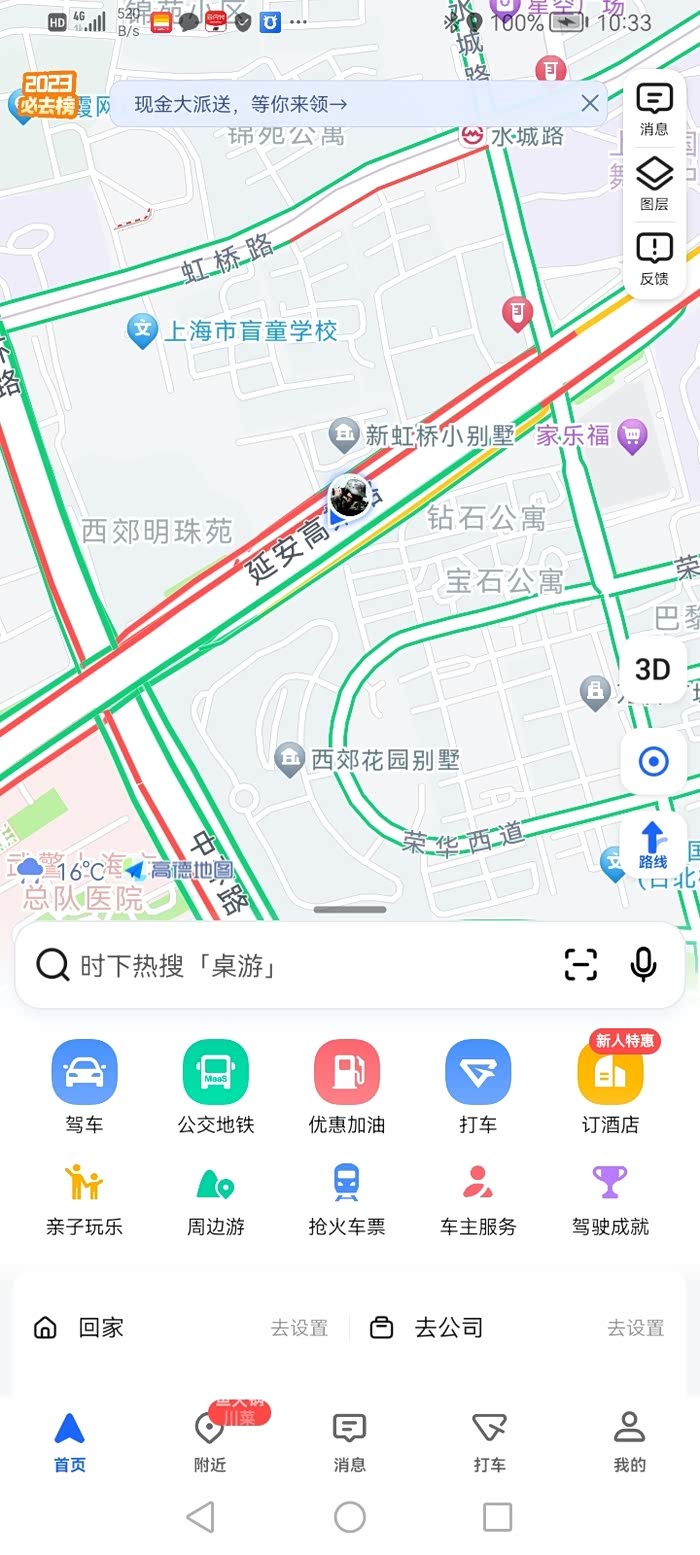Open 驾车 driving navigation
The height and width of the screenshot is (1555, 700).
(x=84, y=1086)
